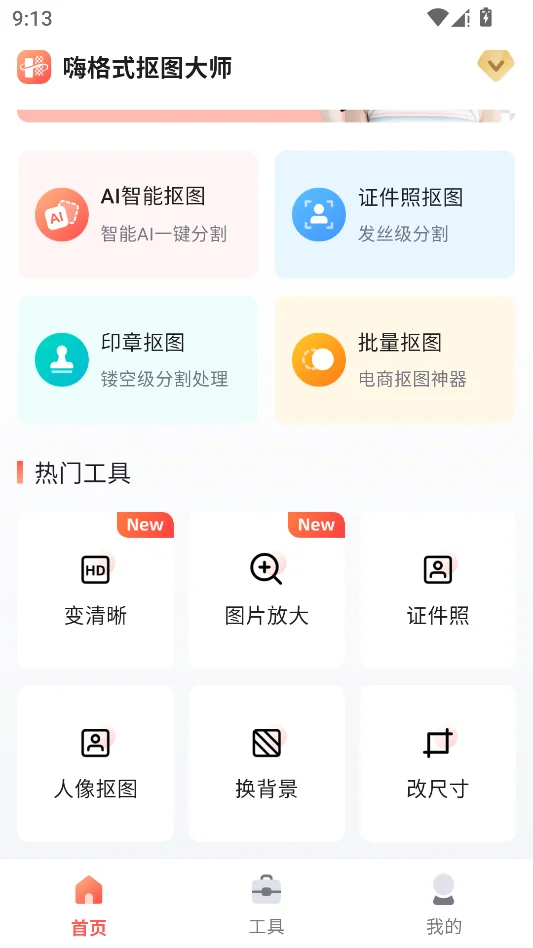The height and width of the screenshot is (948, 533).
Task: Open AI智能抠图 card
Action: (138, 215)
